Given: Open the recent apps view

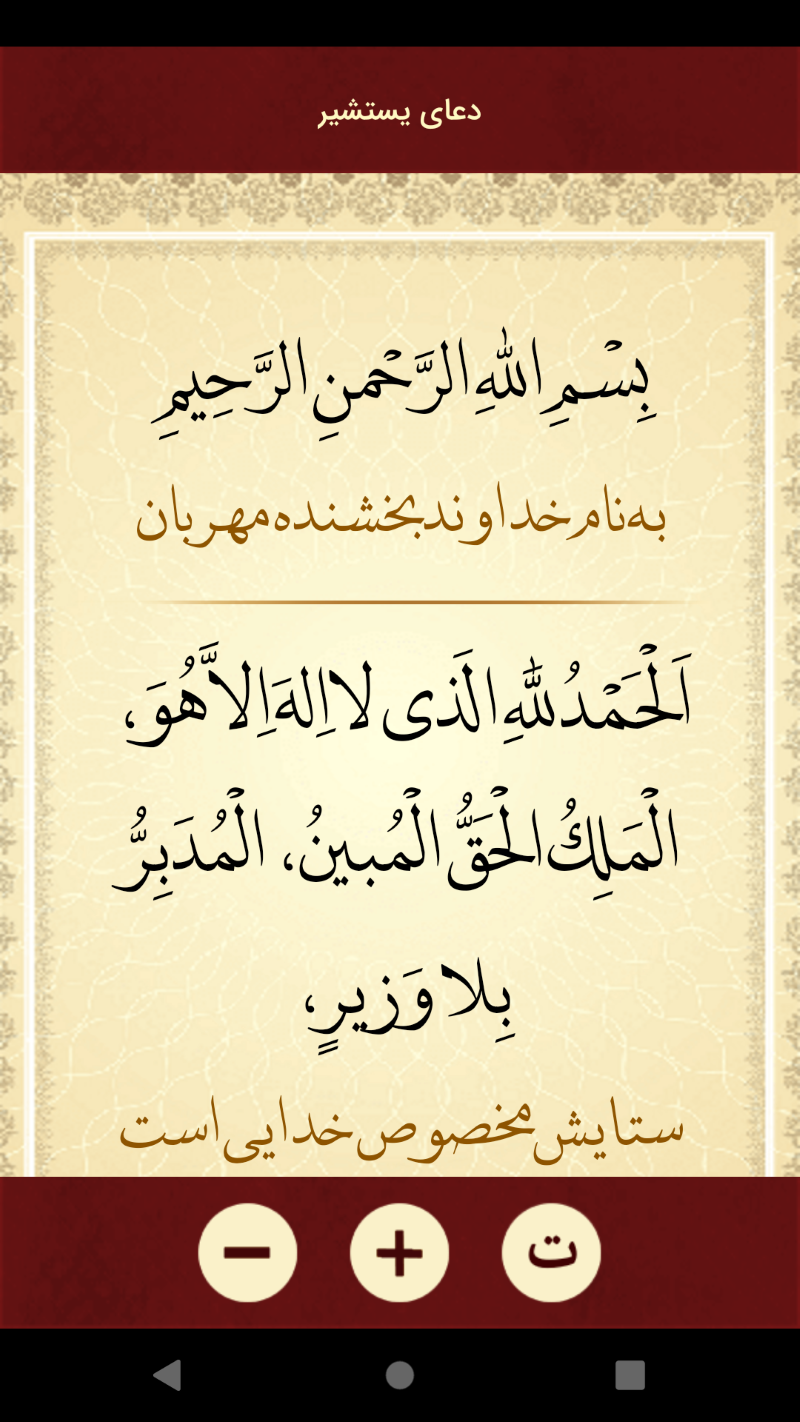Looking at the screenshot, I should click(x=629, y=1375).
